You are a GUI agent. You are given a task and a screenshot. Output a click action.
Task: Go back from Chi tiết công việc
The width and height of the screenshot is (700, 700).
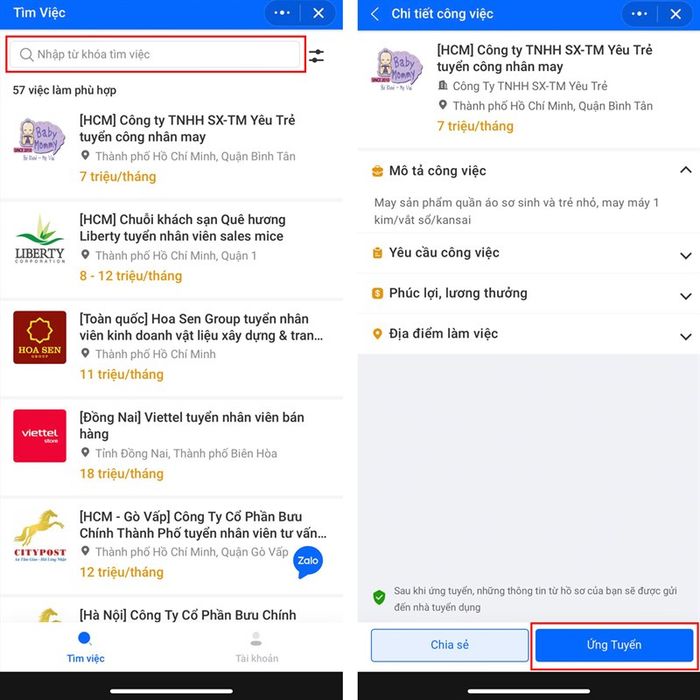tap(375, 14)
